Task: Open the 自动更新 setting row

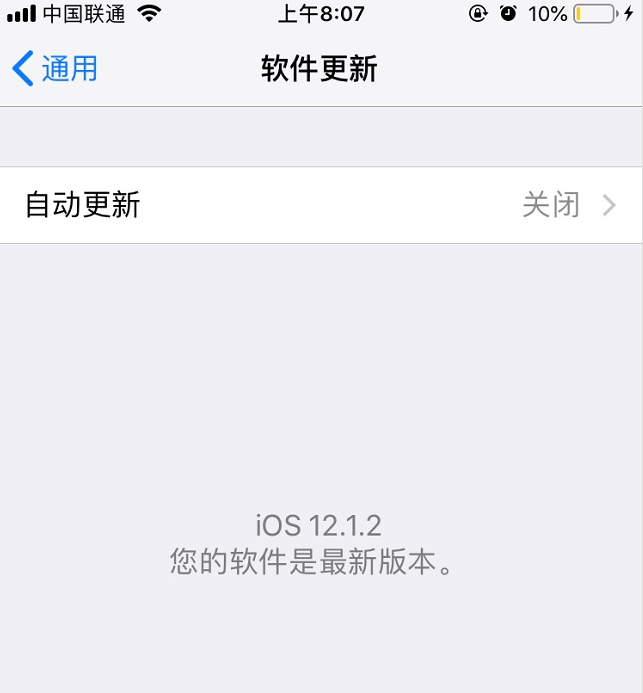Action: coord(320,205)
